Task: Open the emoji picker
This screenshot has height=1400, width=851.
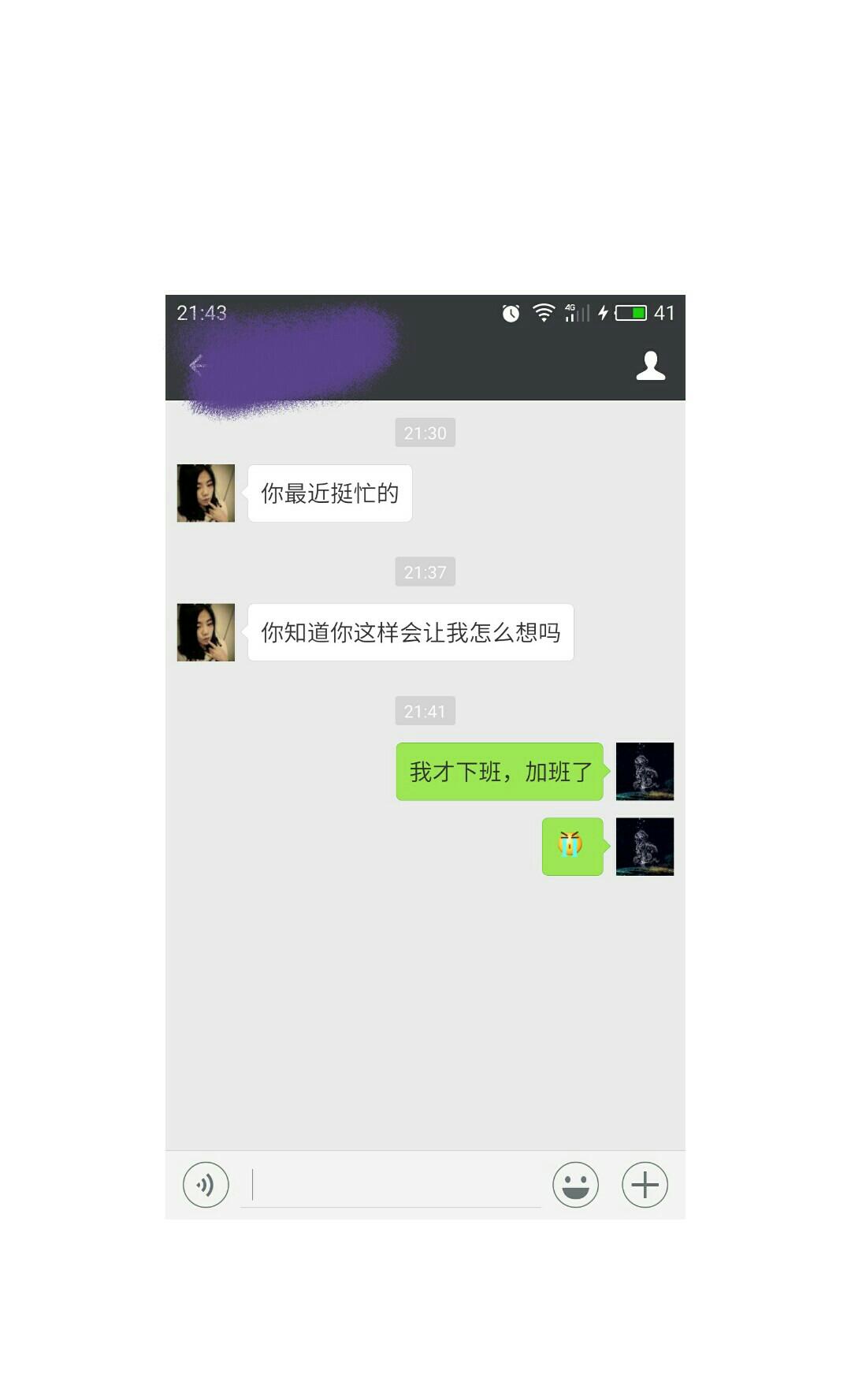Action: (575, 1184)
